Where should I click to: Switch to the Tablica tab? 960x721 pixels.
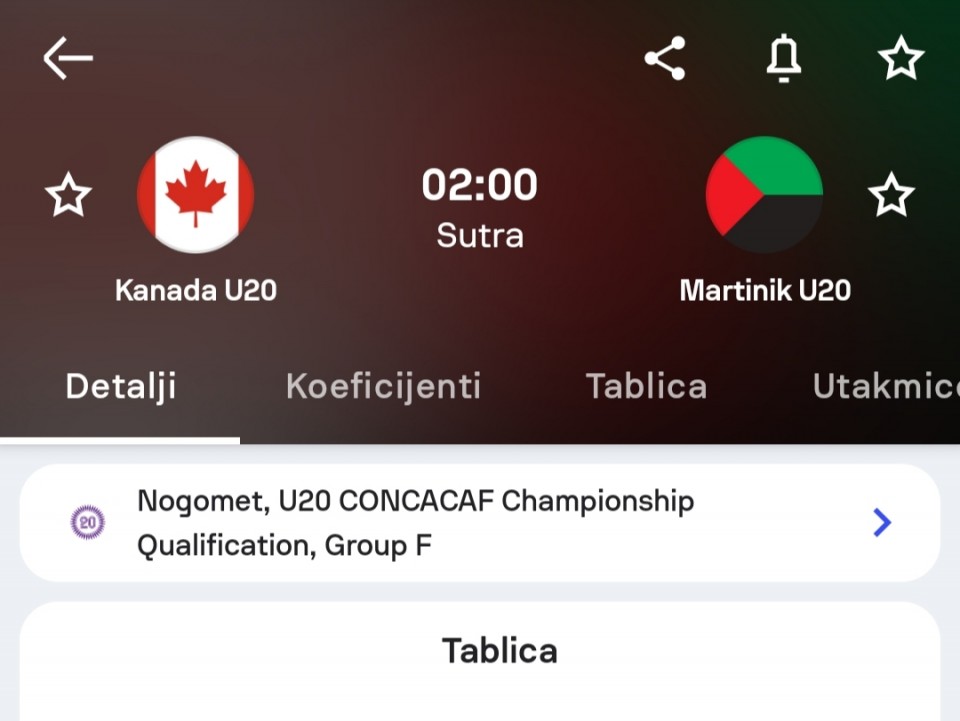pos(646,387)
